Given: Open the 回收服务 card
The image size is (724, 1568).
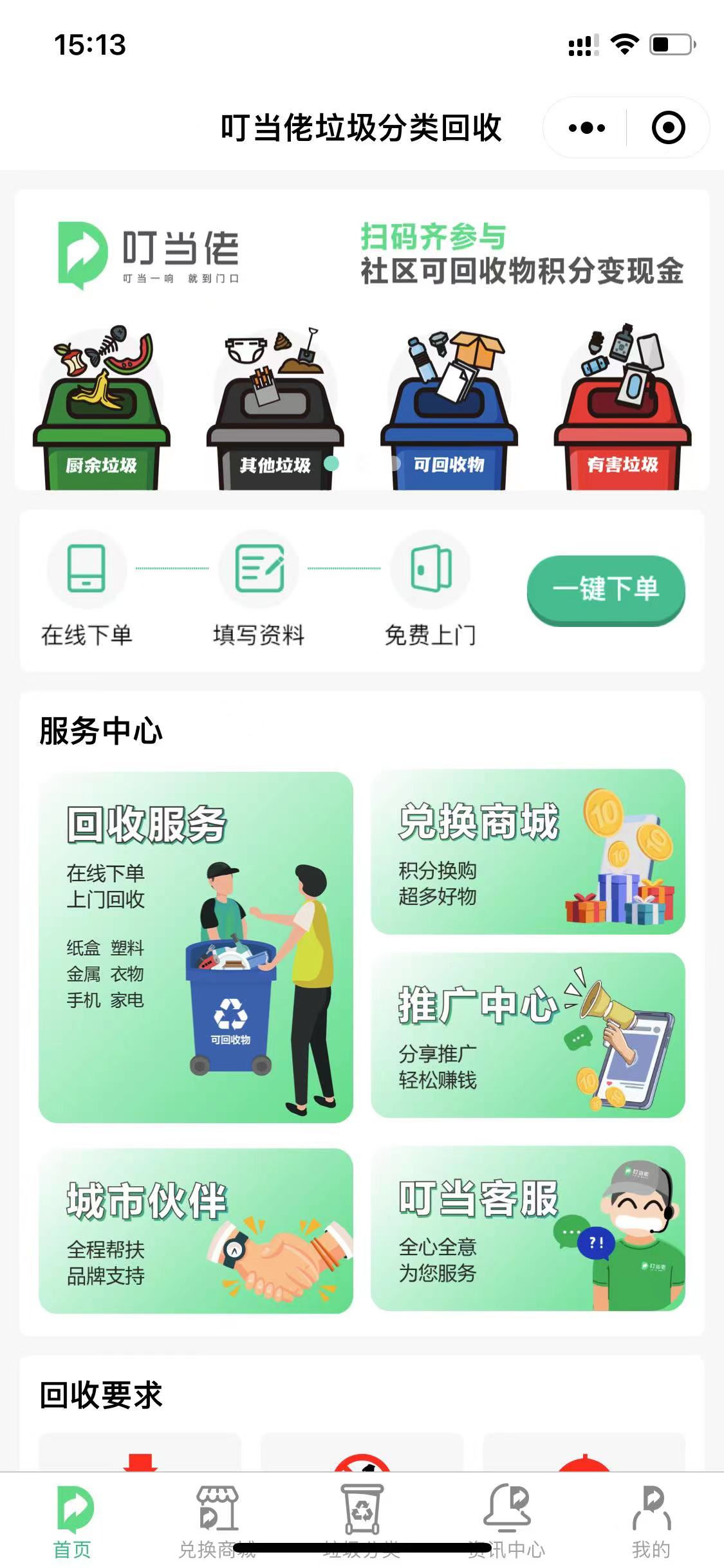Looking at the screenshot, I should coord(196,947).
